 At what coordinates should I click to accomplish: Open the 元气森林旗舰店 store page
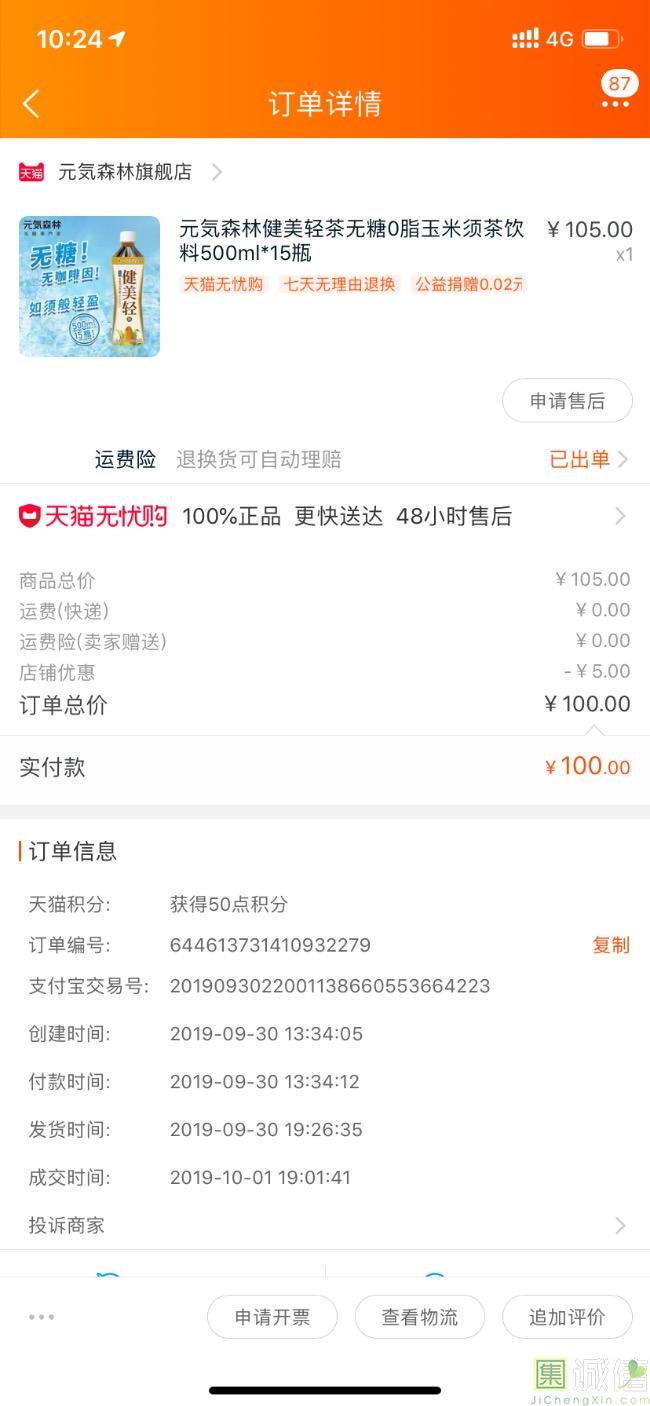(122, 172)
